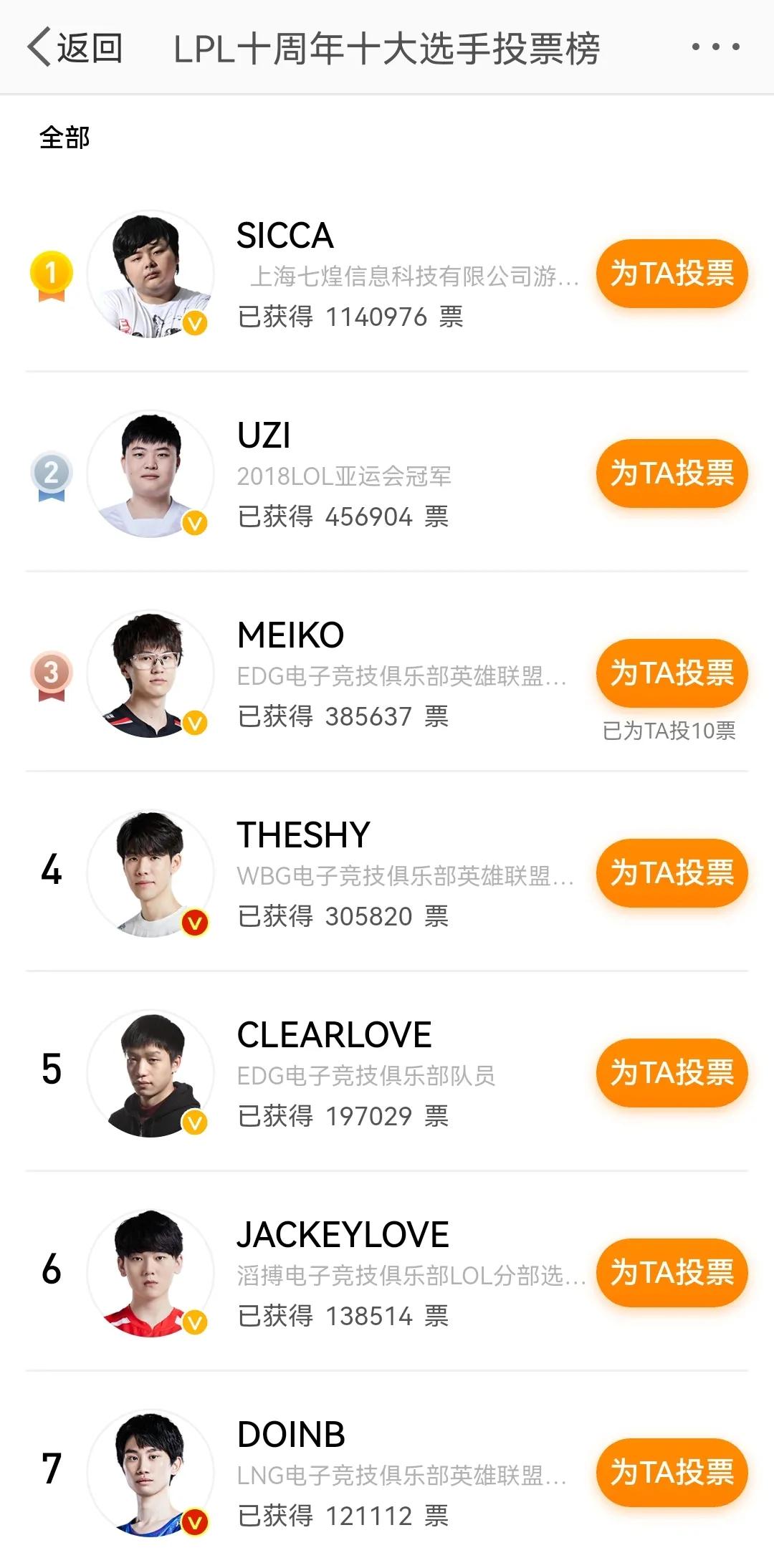Viewport: 774px width, 1568px height.
Task: Select the 全部 tab
Action: tap(64, 138)
